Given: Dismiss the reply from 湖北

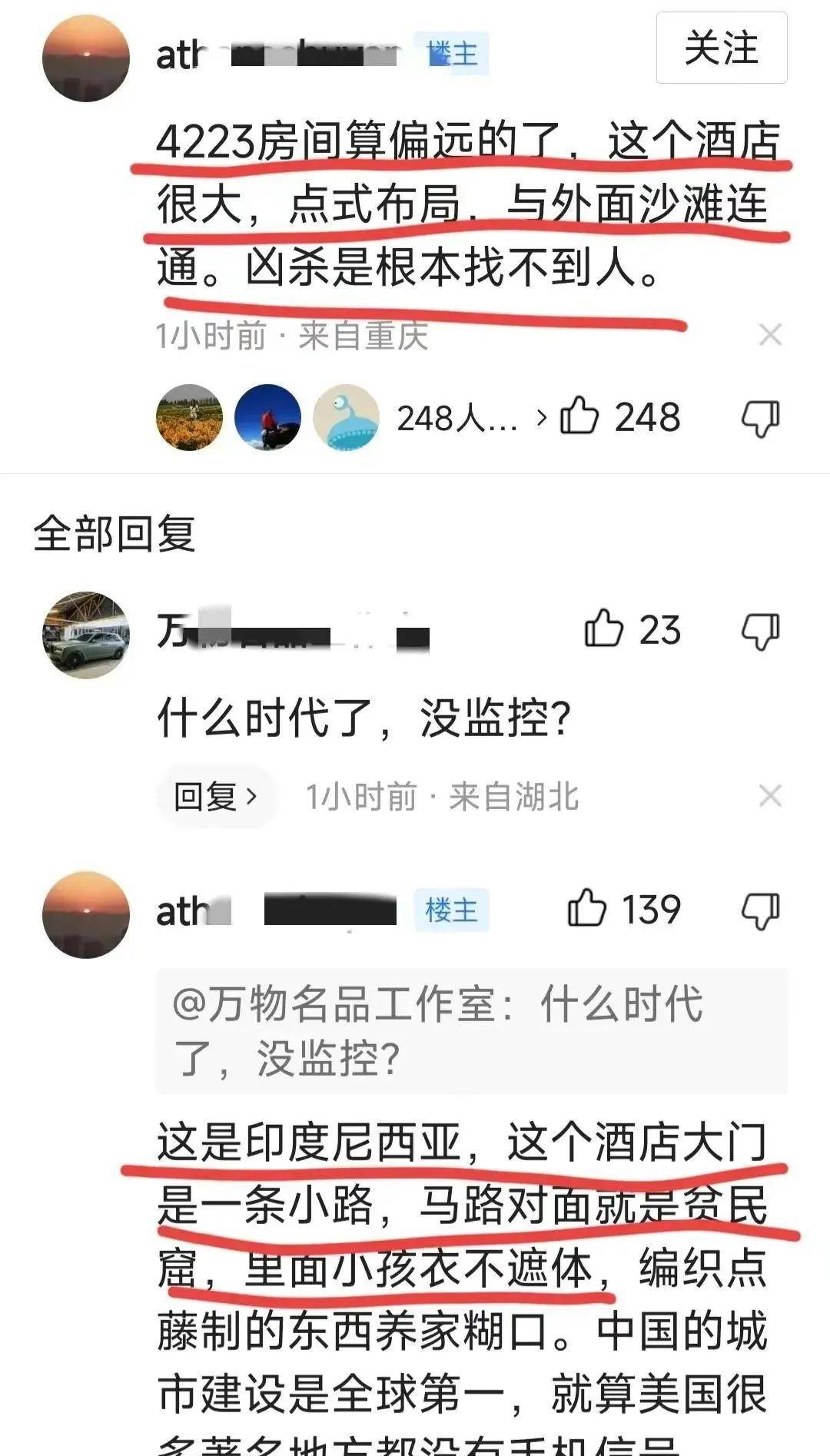Looking at the screenshot, I should click(x=770, y=796).
